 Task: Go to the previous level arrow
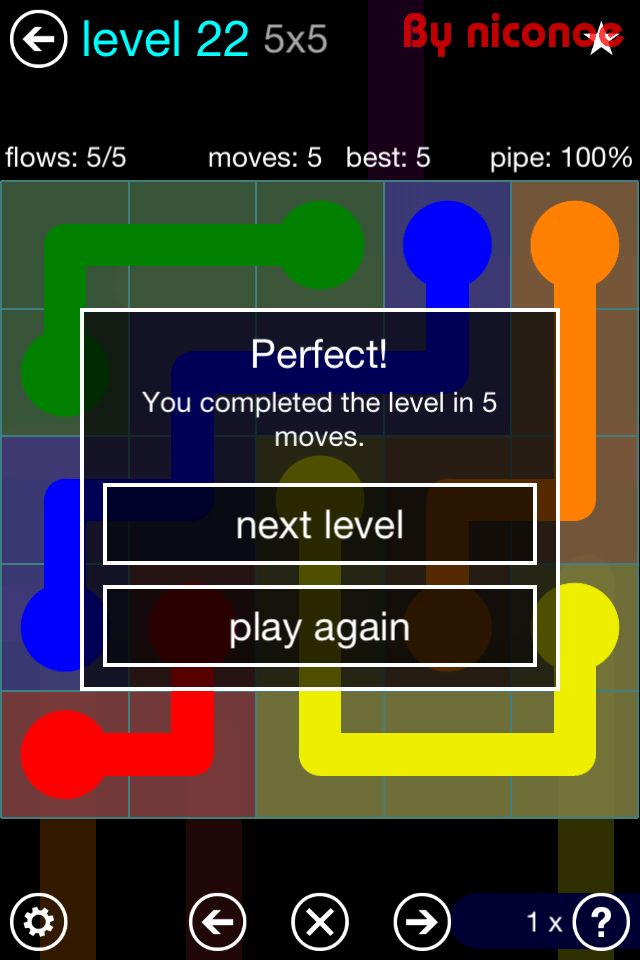tap(217, 921)
